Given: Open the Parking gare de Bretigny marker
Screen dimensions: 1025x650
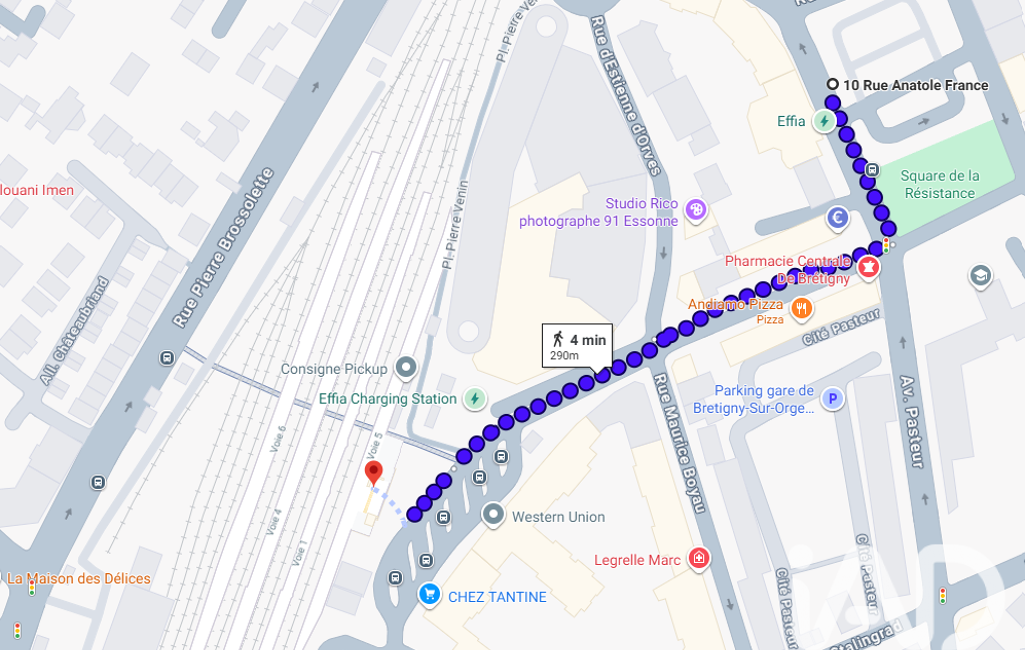Looking at the screenshot, I should pos(832,398).
